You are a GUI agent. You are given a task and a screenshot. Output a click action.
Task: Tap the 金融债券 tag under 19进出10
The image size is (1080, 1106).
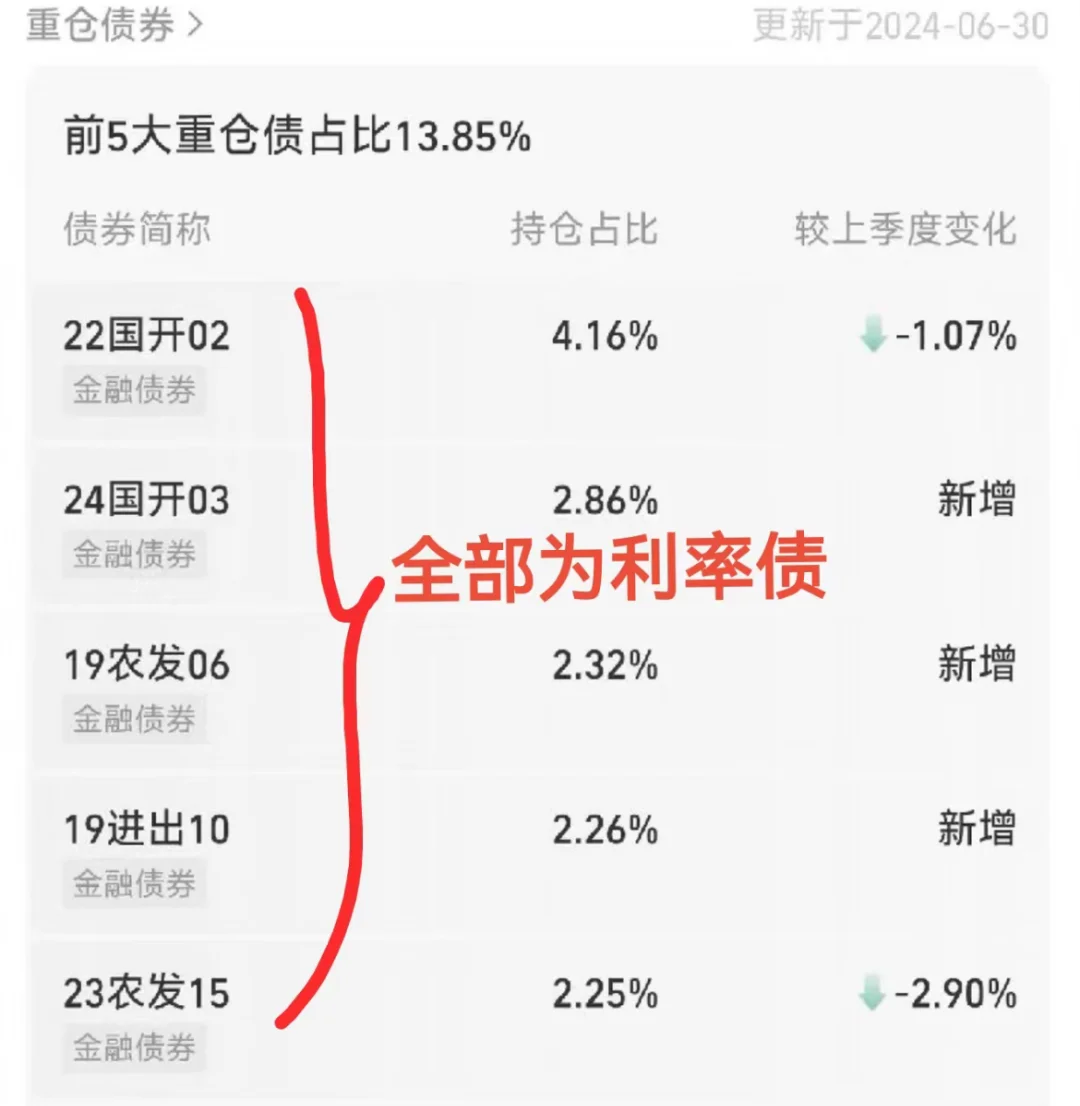(x=134, y=883)
